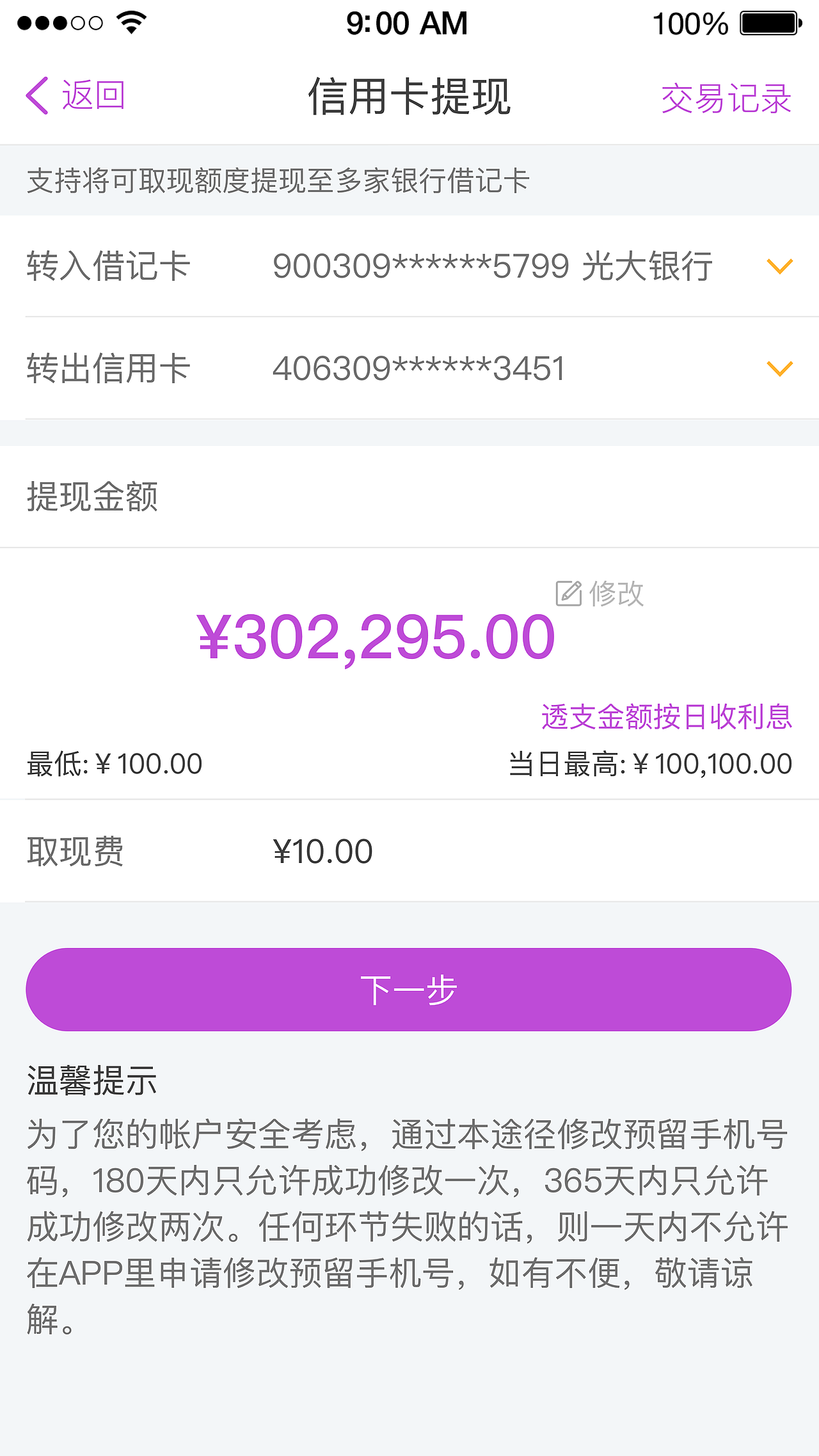Select 返回 to go back
This screenshot has height=1456, width=819.
click(x=93, y=97)
